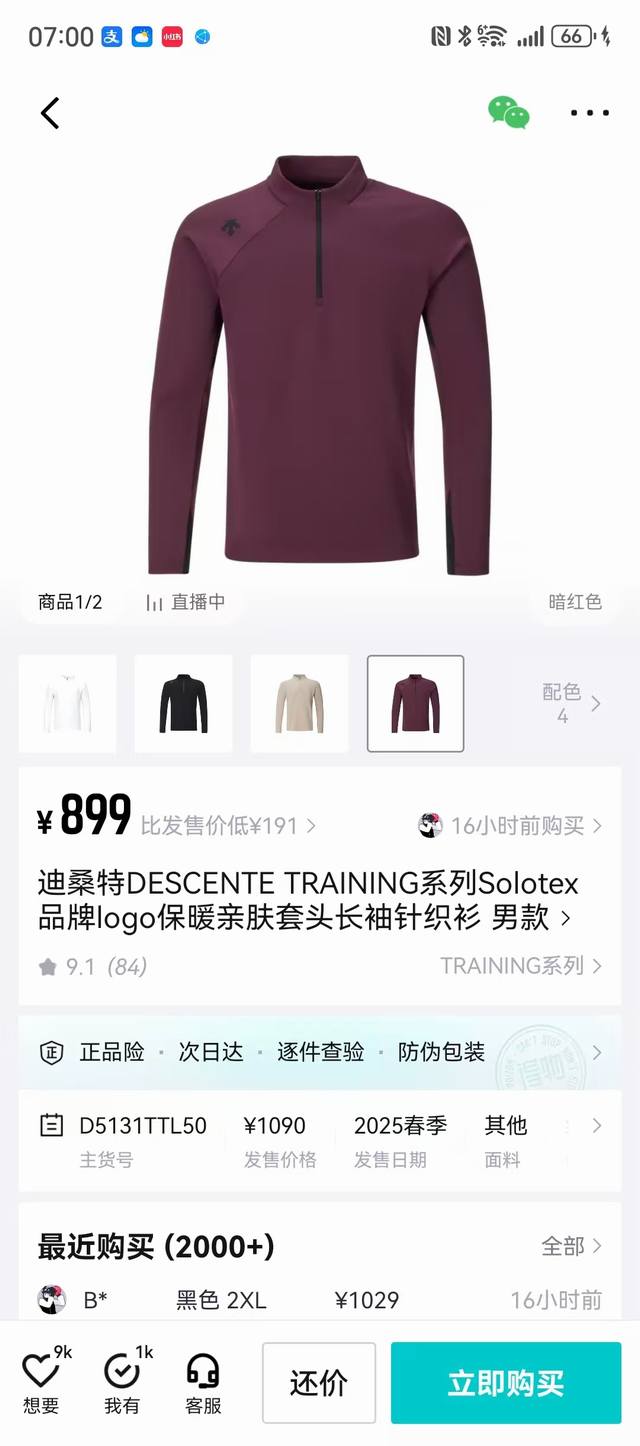Image resolution: width=640 pixels, height=1446 pixels.
Task: Expand the D5131TTL50 product parameters row
Action: [596, 1126]
